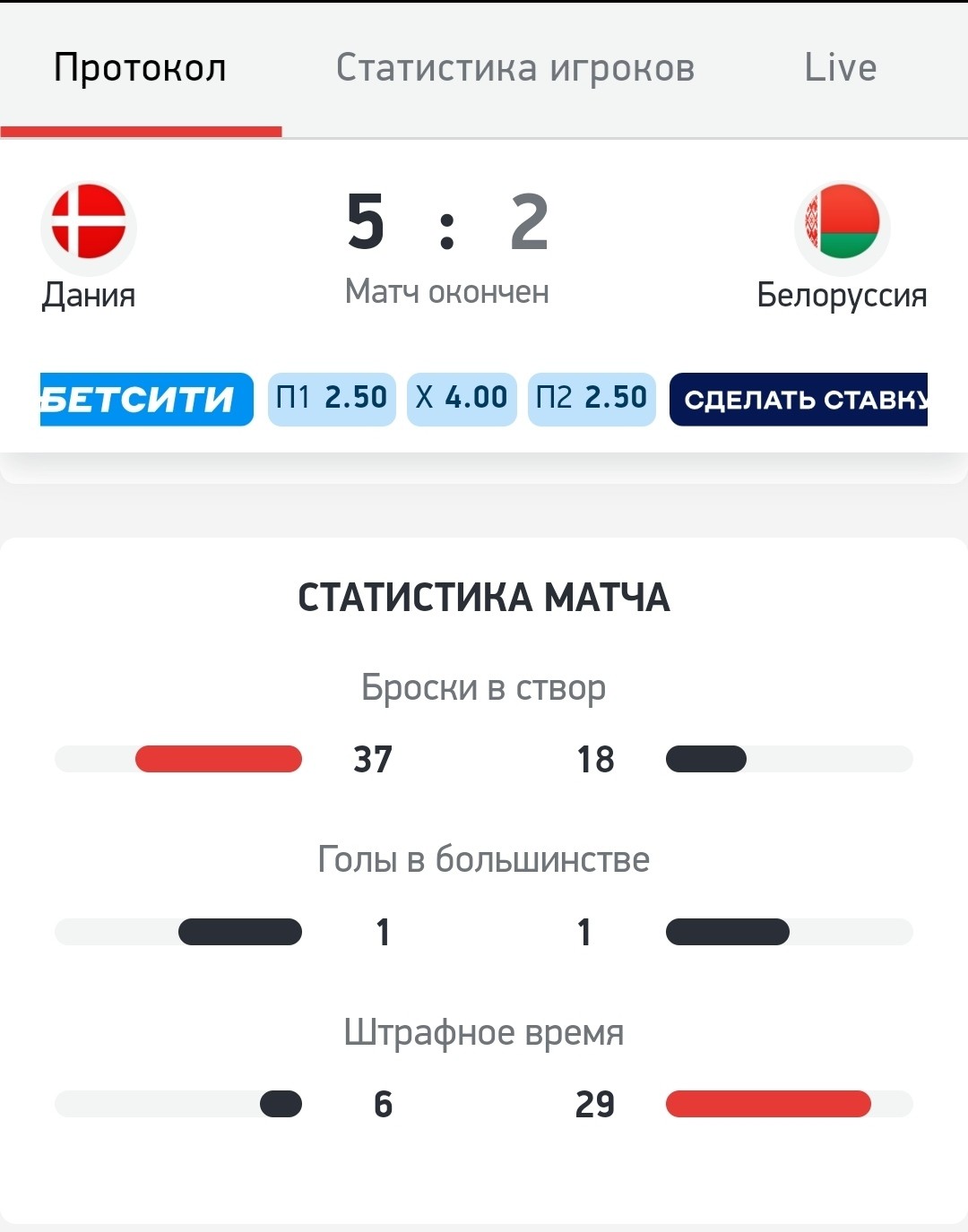968x1232 pixels.
Task: Open the Статистика игроков tab
Action: pyautogui.click(x=515, y=69)
